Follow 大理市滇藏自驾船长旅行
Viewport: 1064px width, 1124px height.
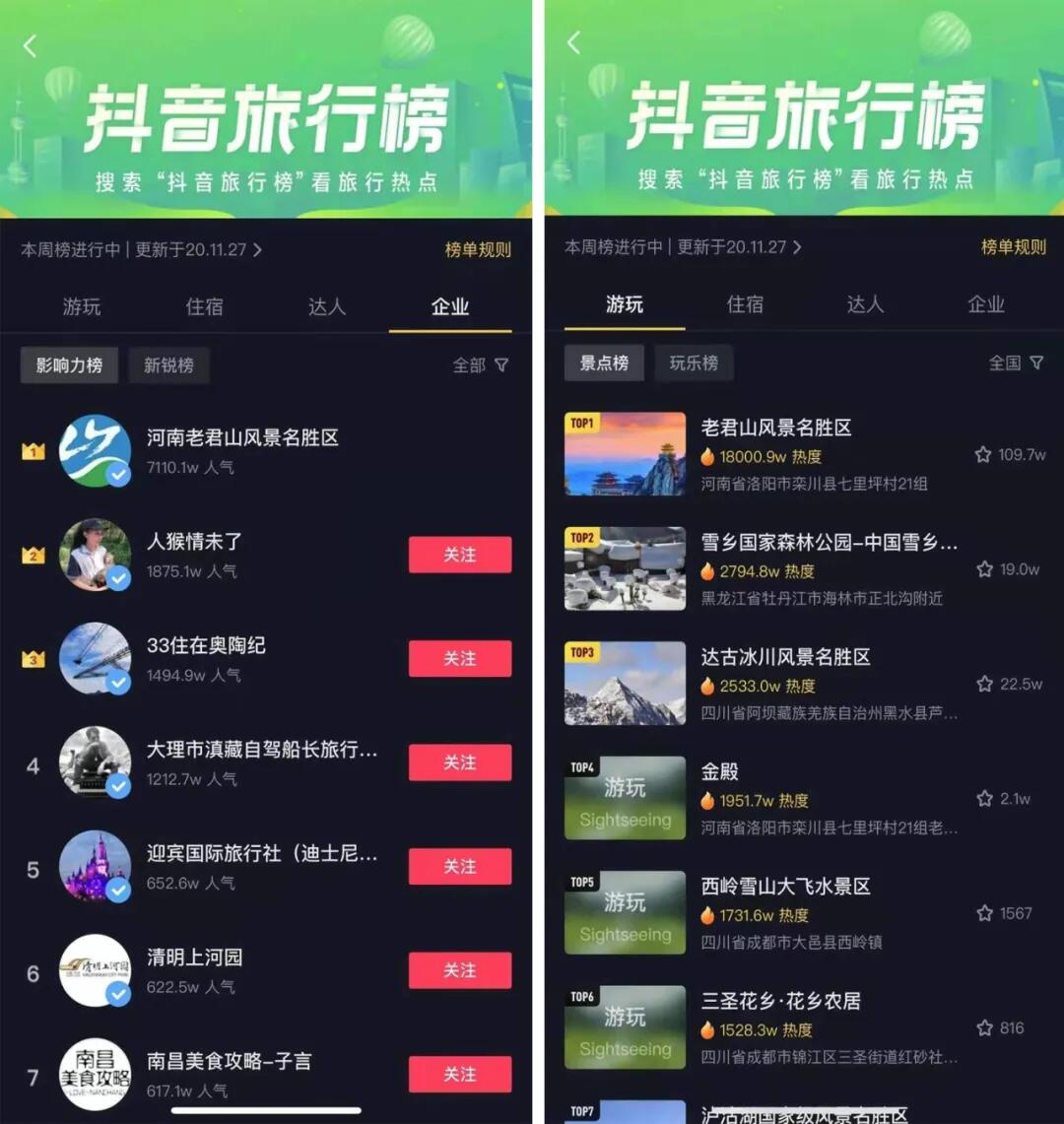(459, 762)
